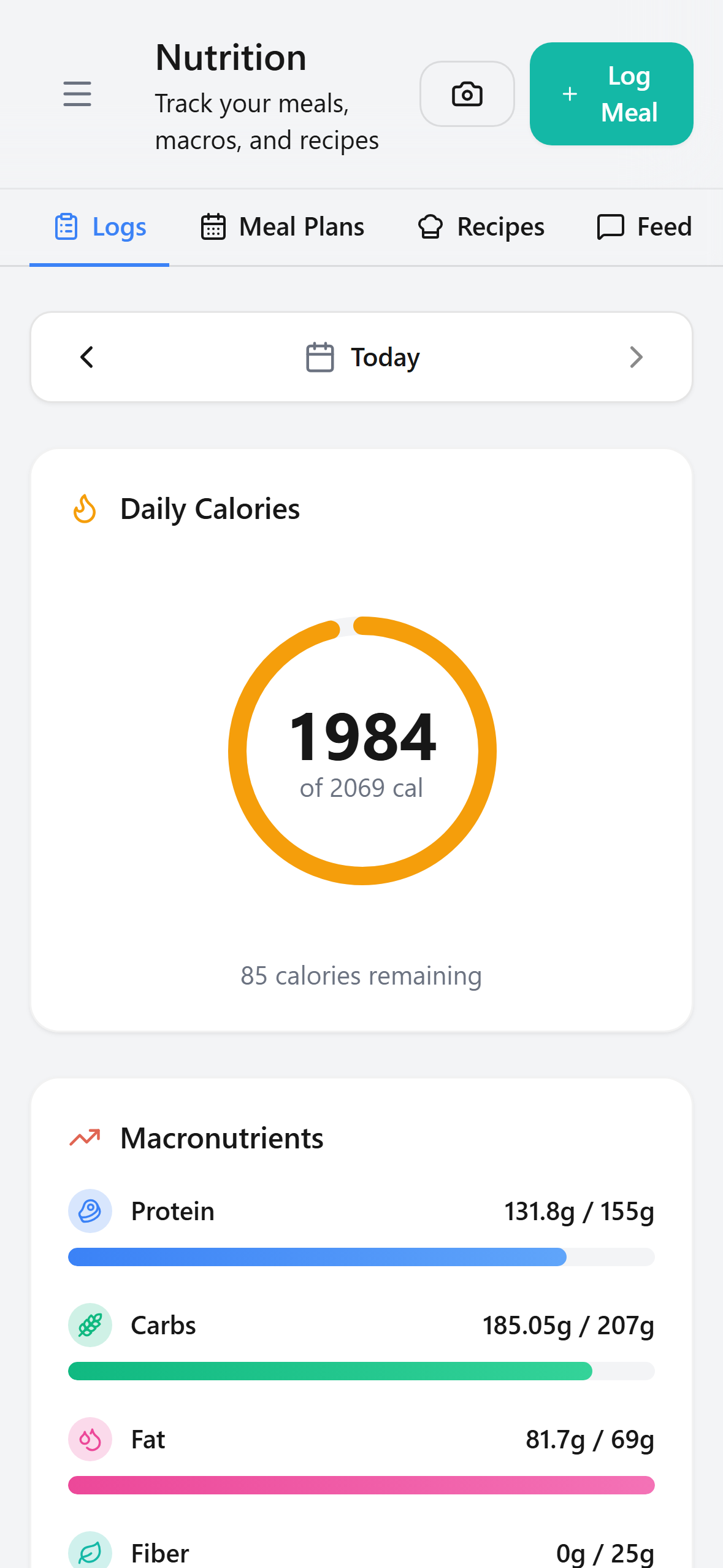Open the hamburger menu

77,94
